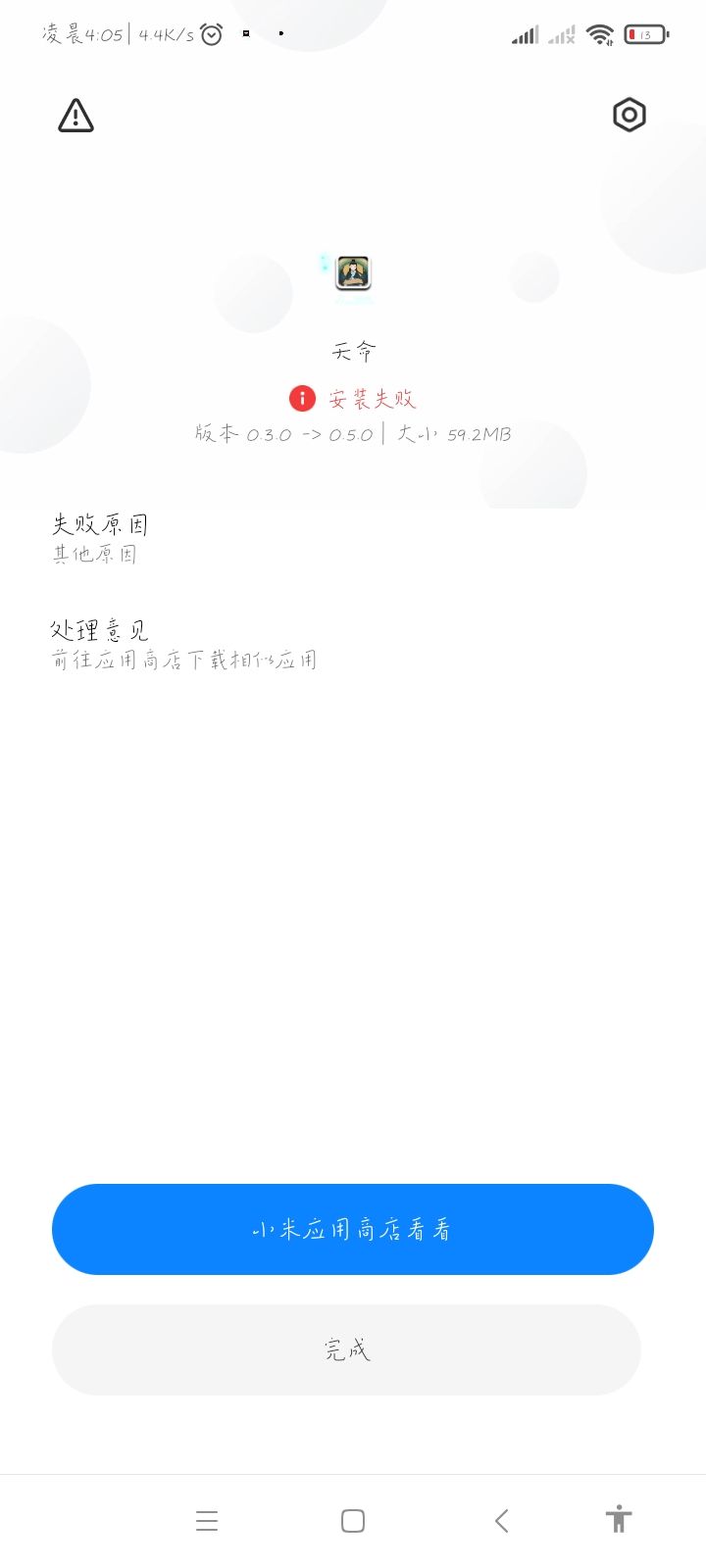Tap the 天命 app icon thumbnail

[x=353, y=274]
